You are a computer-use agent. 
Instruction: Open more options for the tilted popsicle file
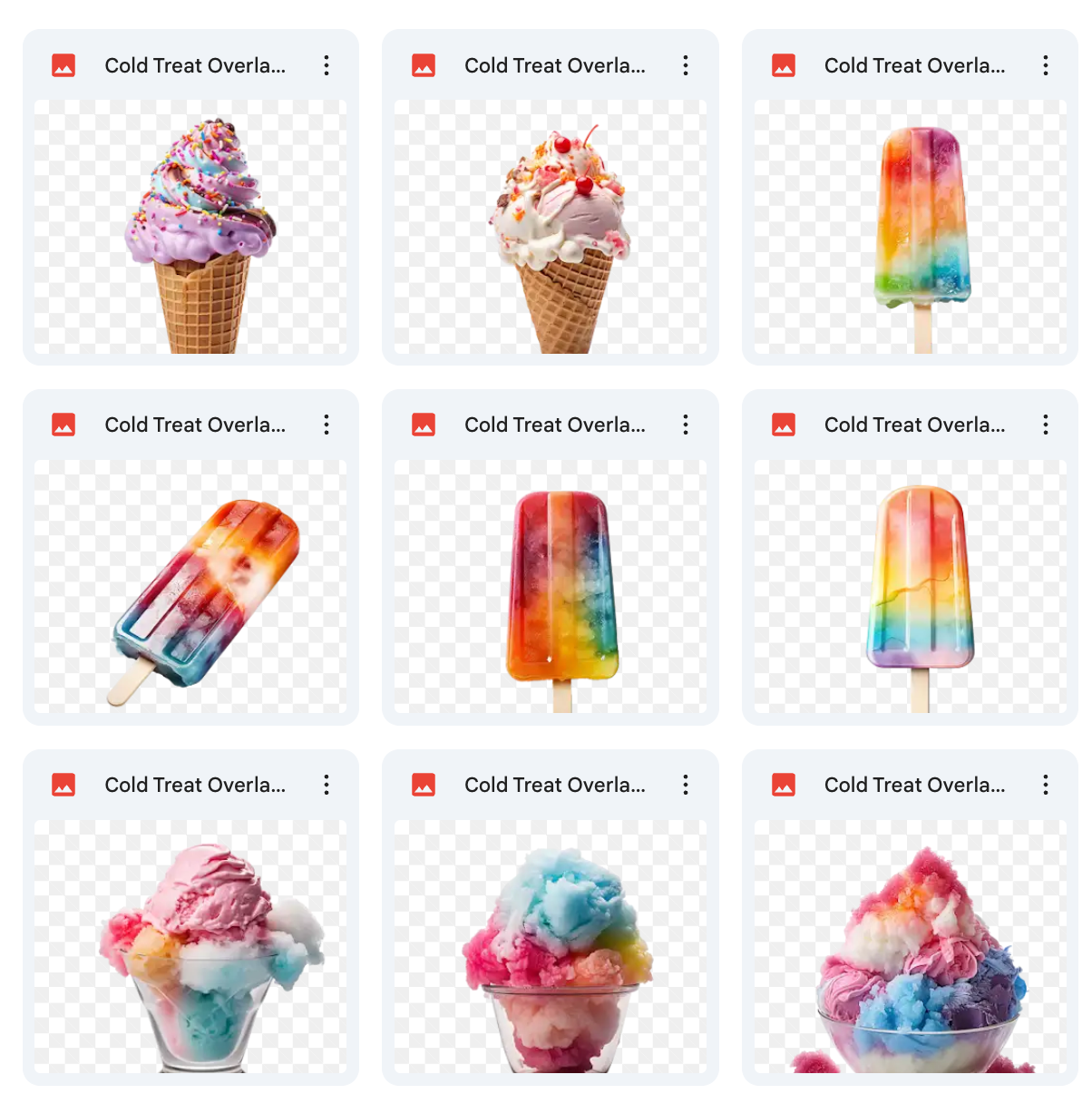tap(327, 425)
